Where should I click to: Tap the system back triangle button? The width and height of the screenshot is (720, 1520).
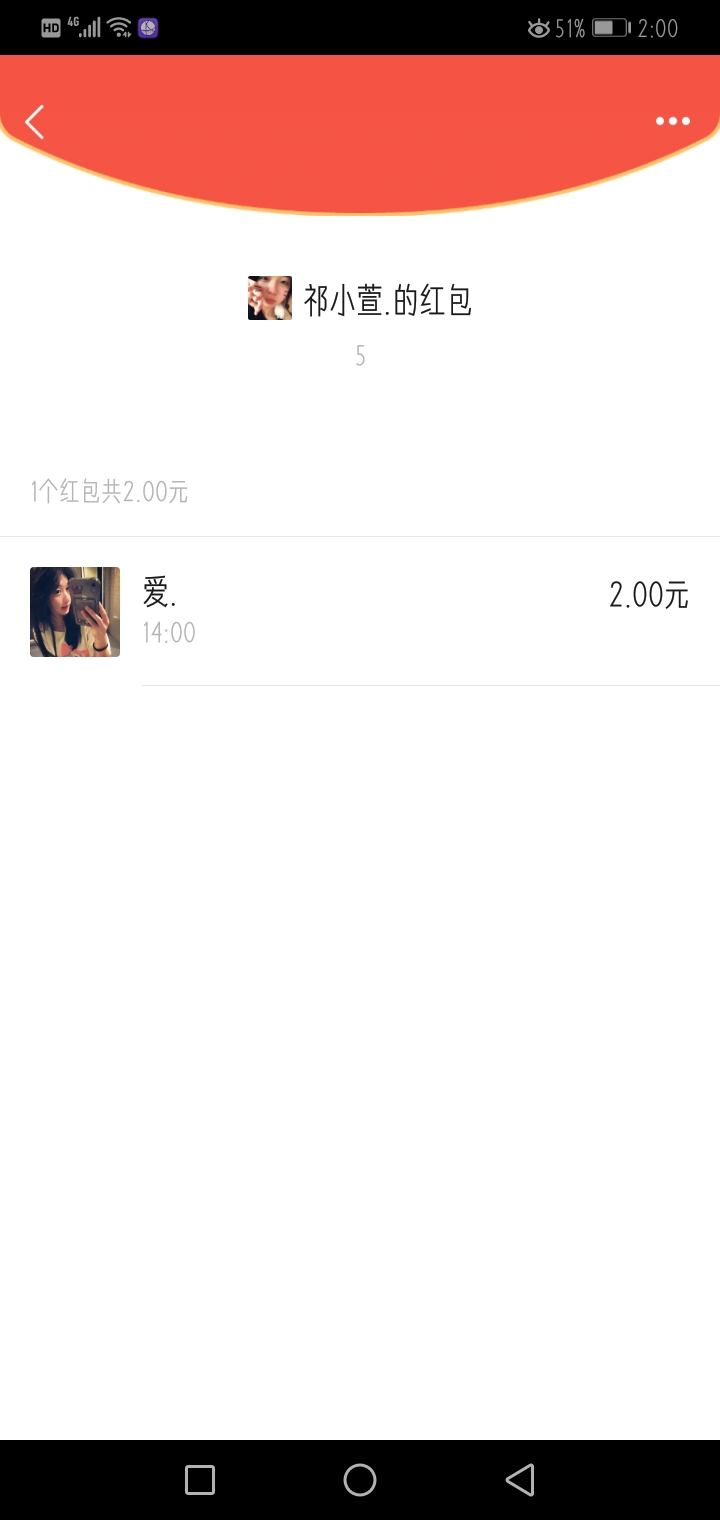click(520, 1480)
